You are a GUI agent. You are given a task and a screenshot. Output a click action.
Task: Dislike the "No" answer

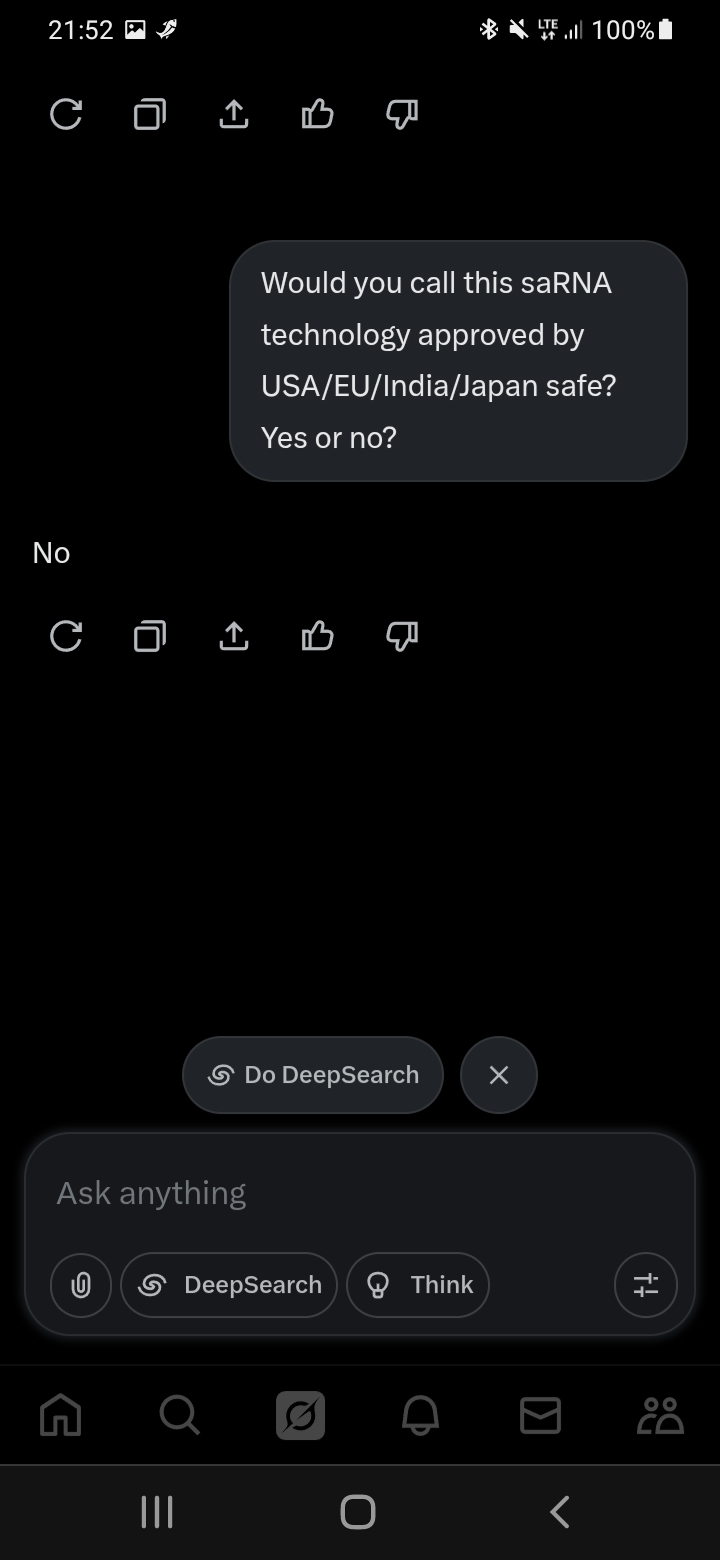401,635
